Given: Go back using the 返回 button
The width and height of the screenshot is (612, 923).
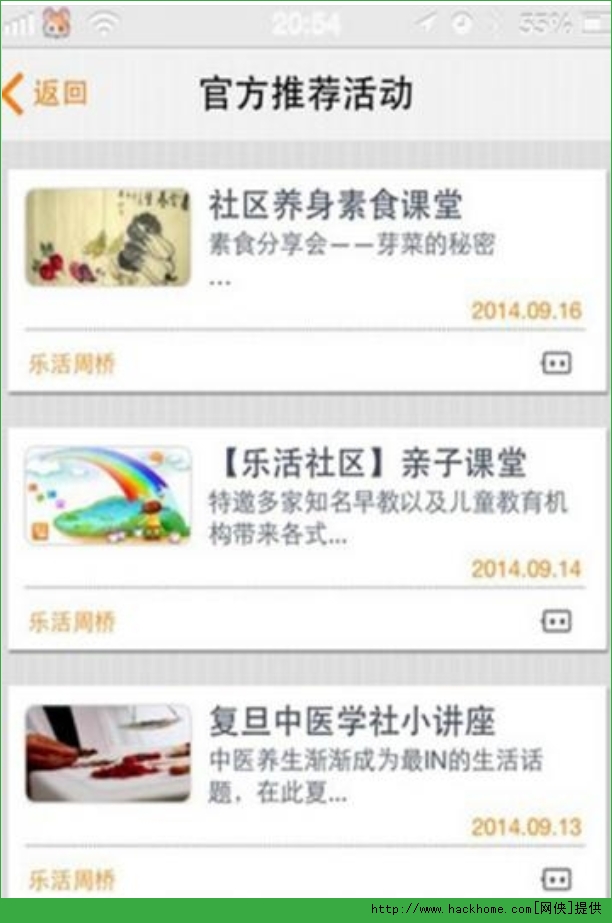Looking at the screenshot, I should point(46,94).
